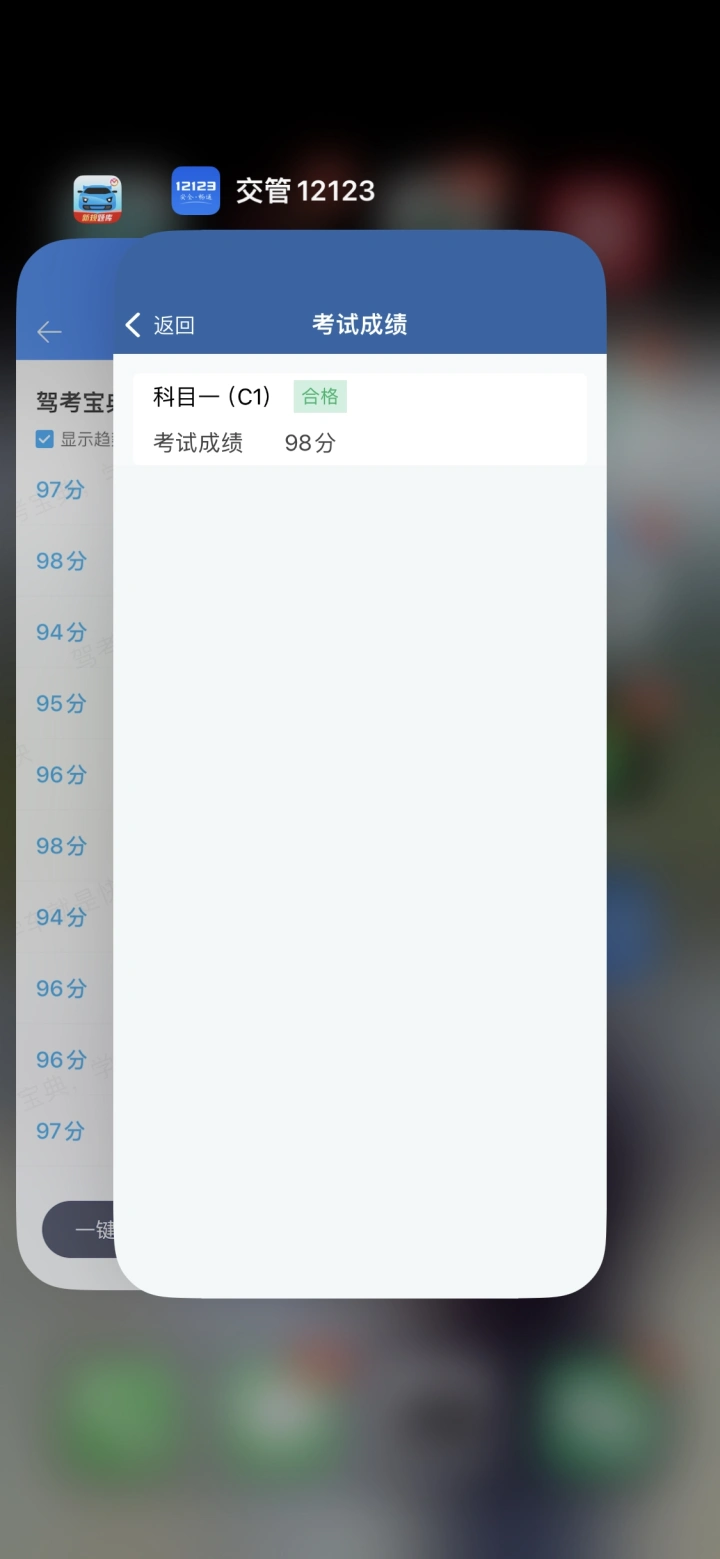
Task: Tap the 交管12123 app icon
Action: tap(196, 191)
